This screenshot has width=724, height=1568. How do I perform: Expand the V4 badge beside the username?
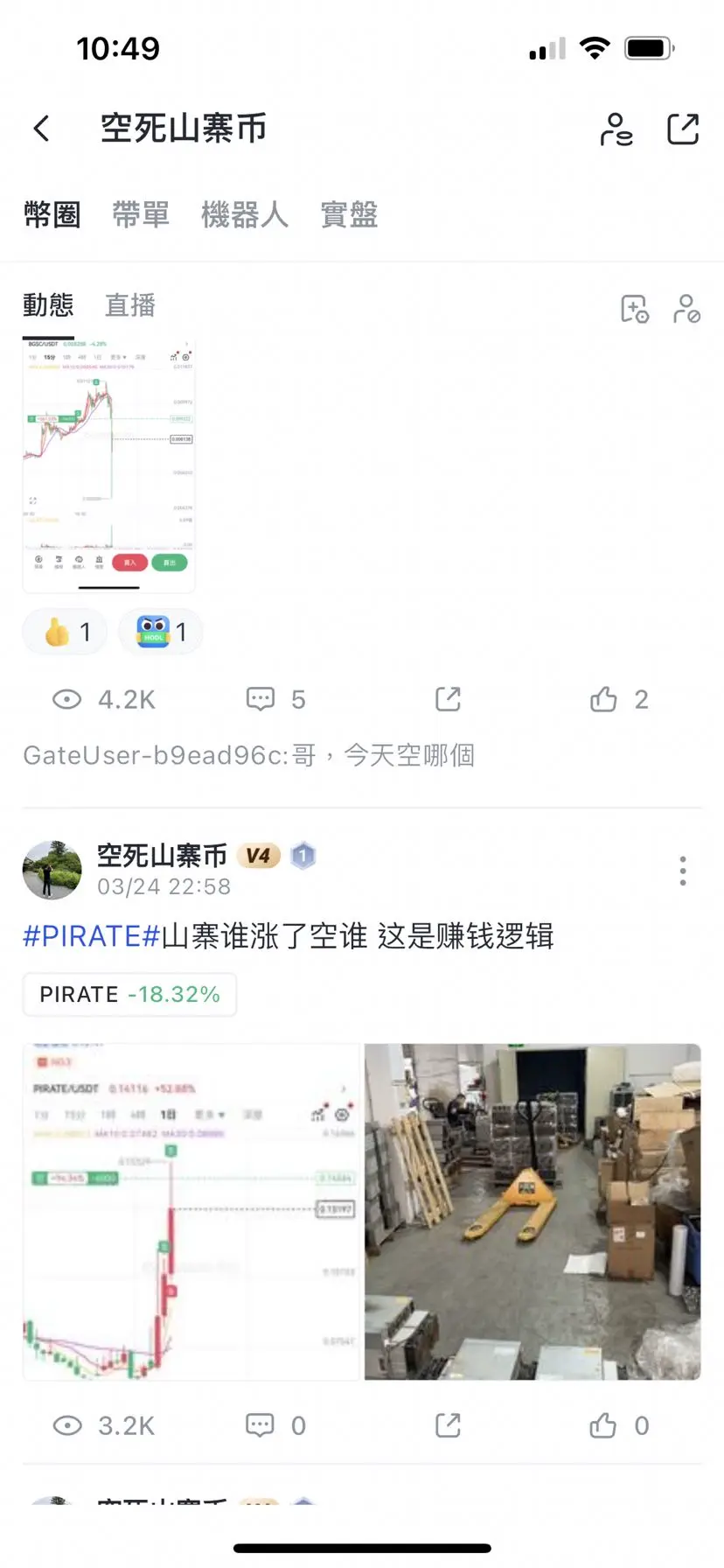coord(258,856)
